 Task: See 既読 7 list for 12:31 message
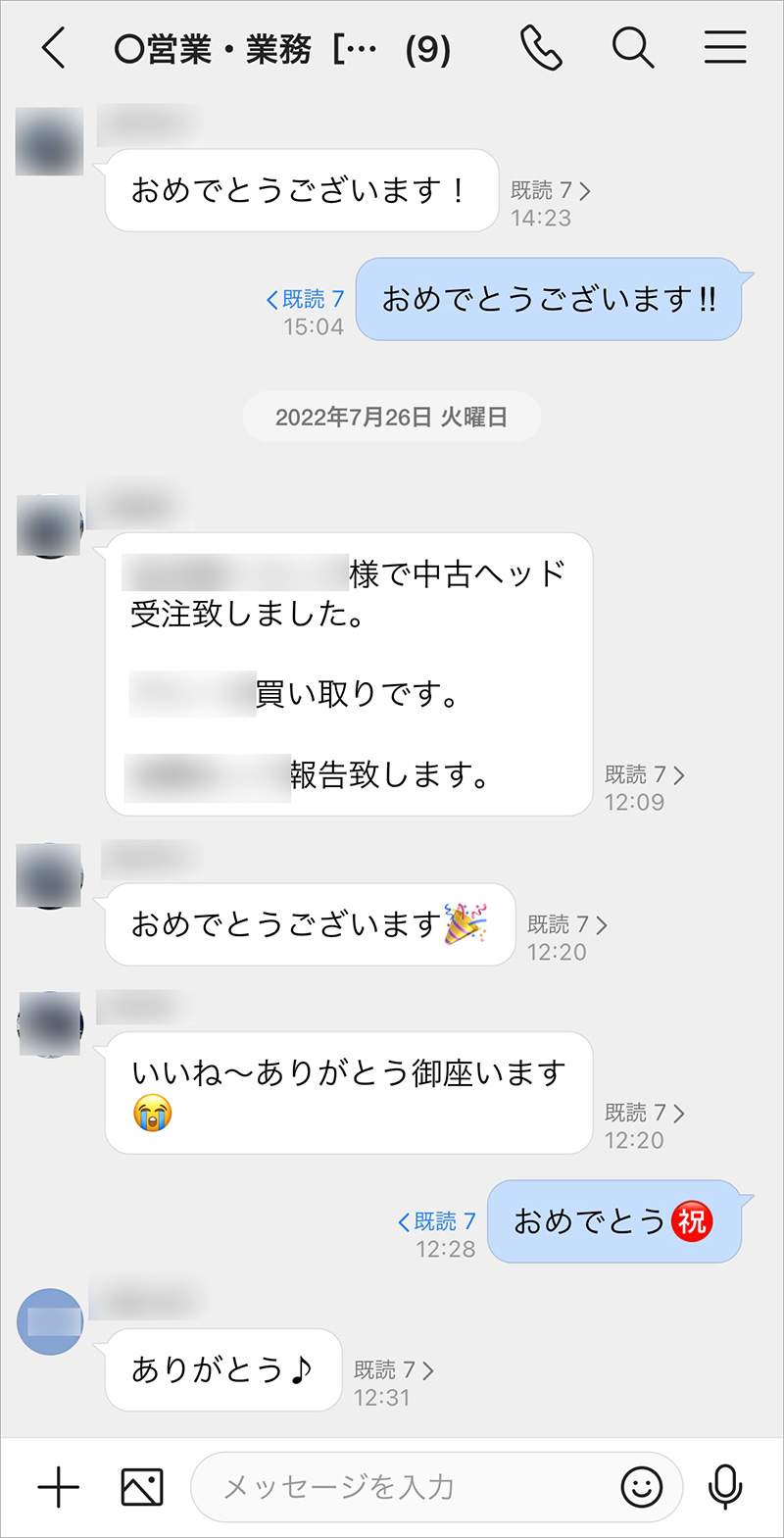[x=394, y=1370]
